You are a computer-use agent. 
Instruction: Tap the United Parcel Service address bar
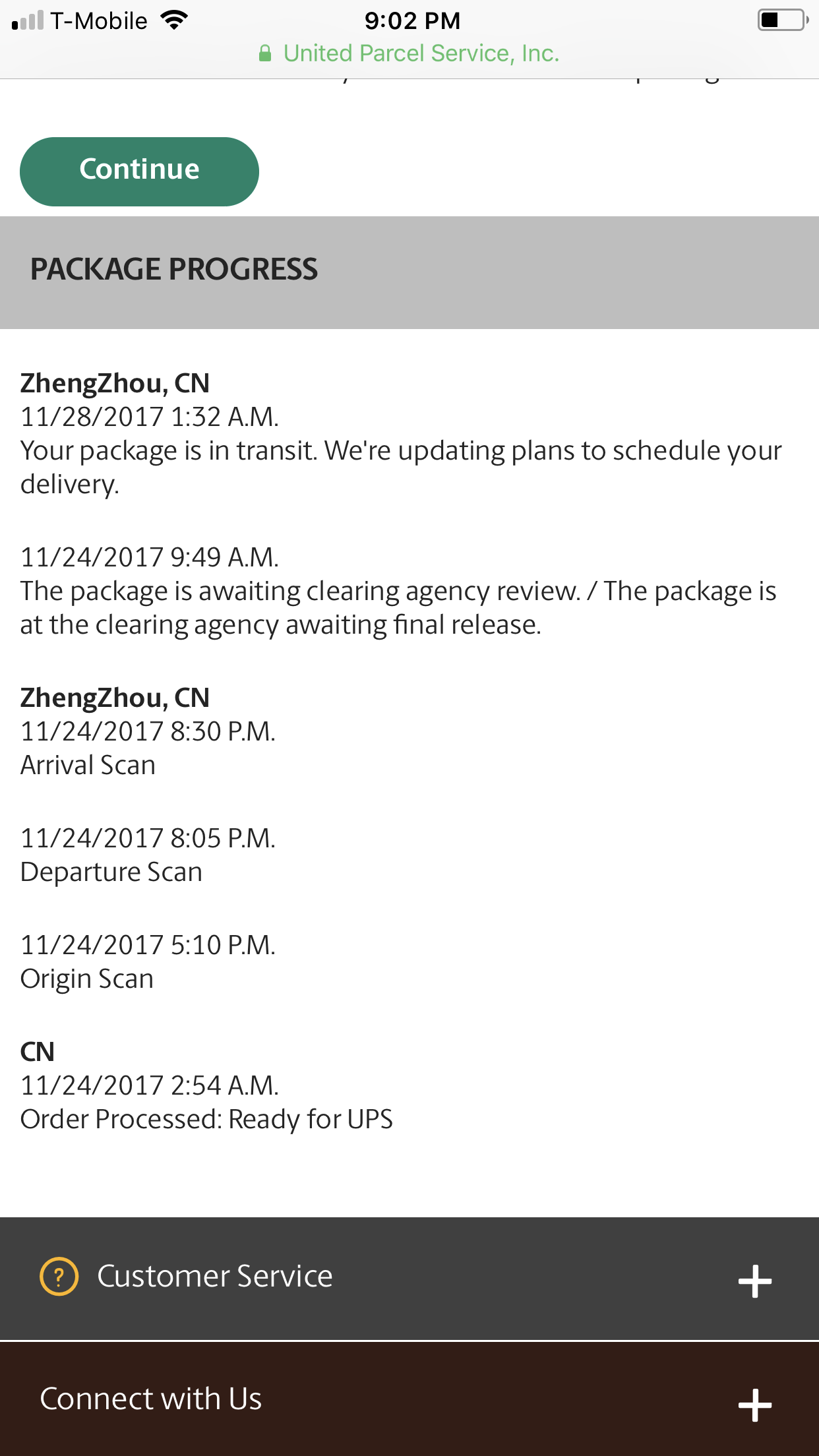click(x=409, y=53)
